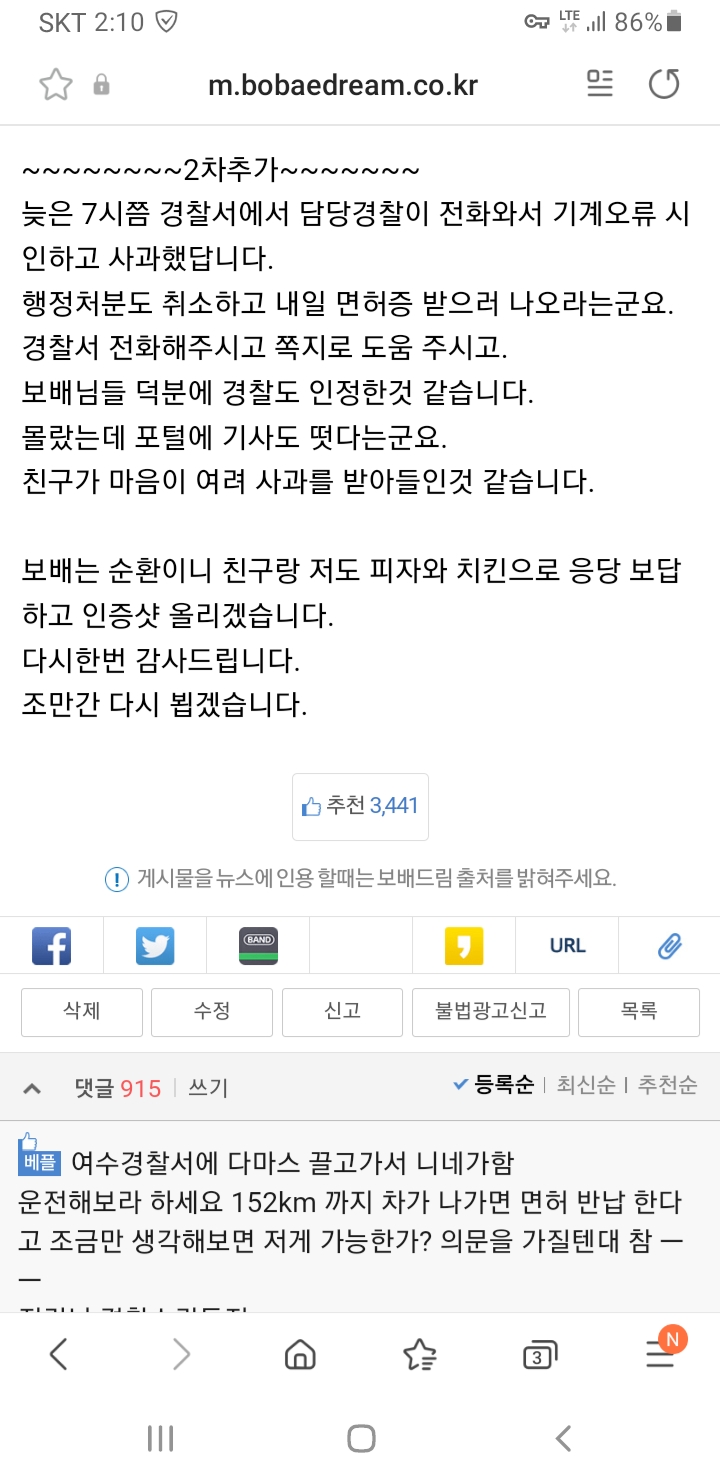Delete the post with 삭제

[82, 1011]
